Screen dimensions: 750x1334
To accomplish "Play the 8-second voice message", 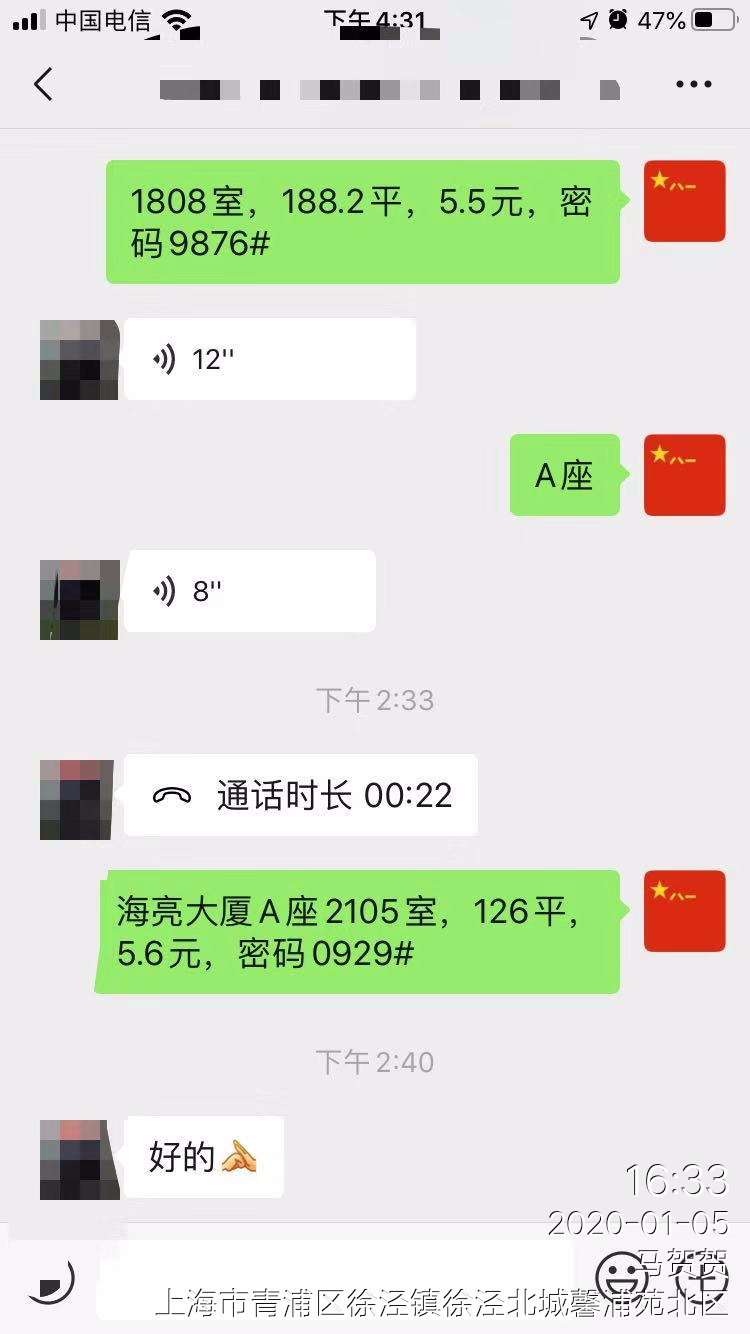I will click(x=249, y=591).
